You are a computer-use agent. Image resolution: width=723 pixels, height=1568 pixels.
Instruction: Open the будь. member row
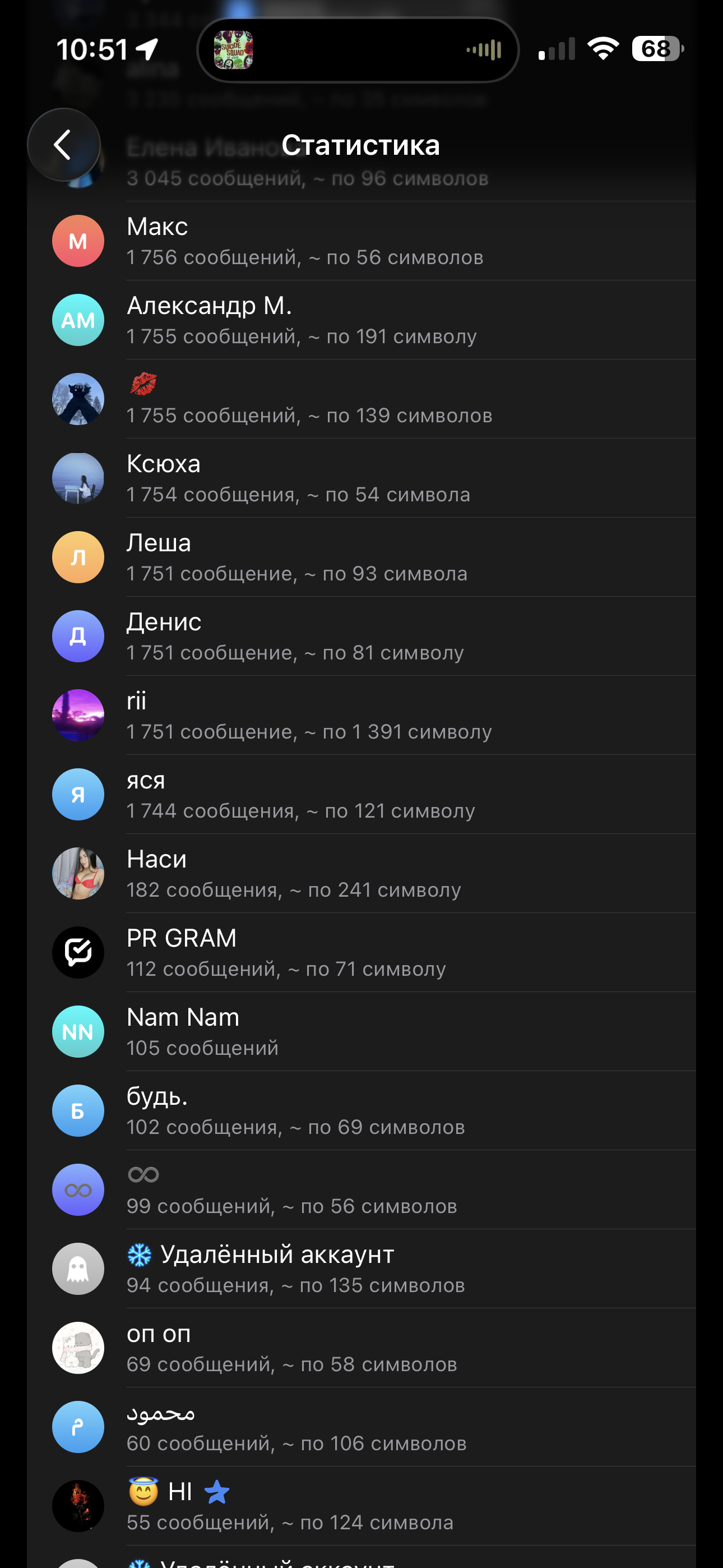(361, 1112)
